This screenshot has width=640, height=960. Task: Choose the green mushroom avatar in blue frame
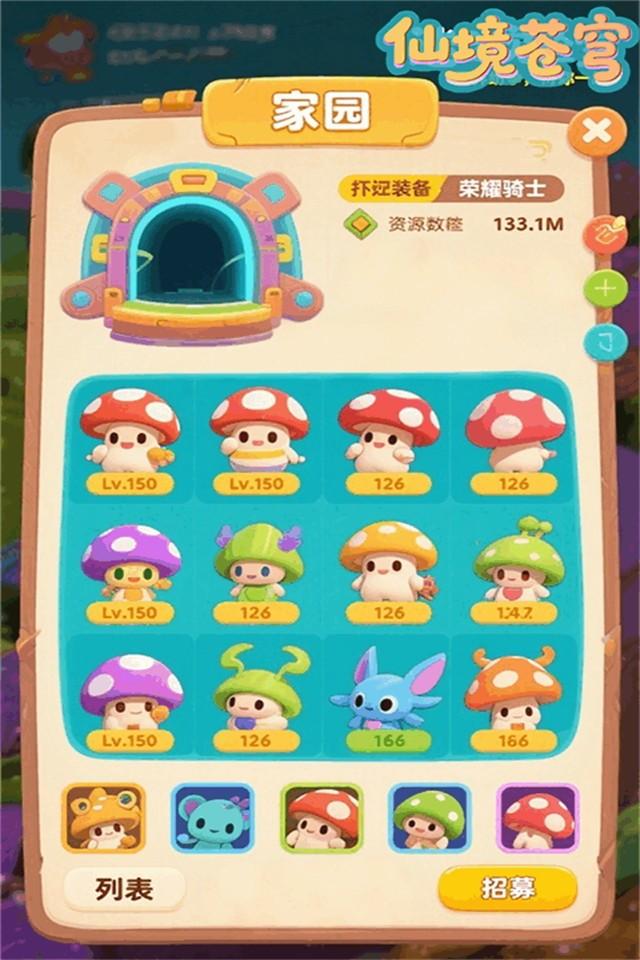click(430, 816)
